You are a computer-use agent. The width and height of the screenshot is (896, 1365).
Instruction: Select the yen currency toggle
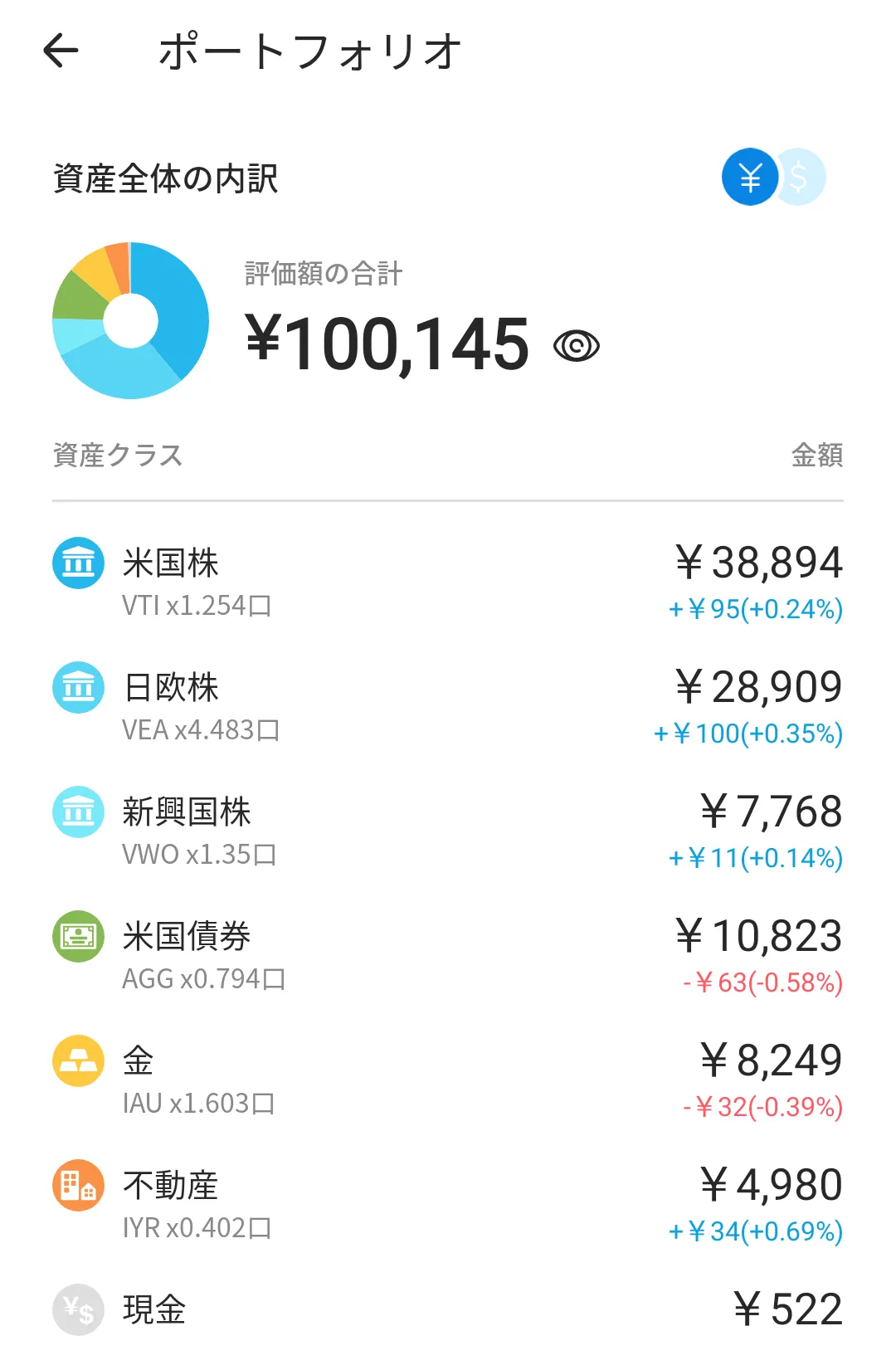click(751, 176)
